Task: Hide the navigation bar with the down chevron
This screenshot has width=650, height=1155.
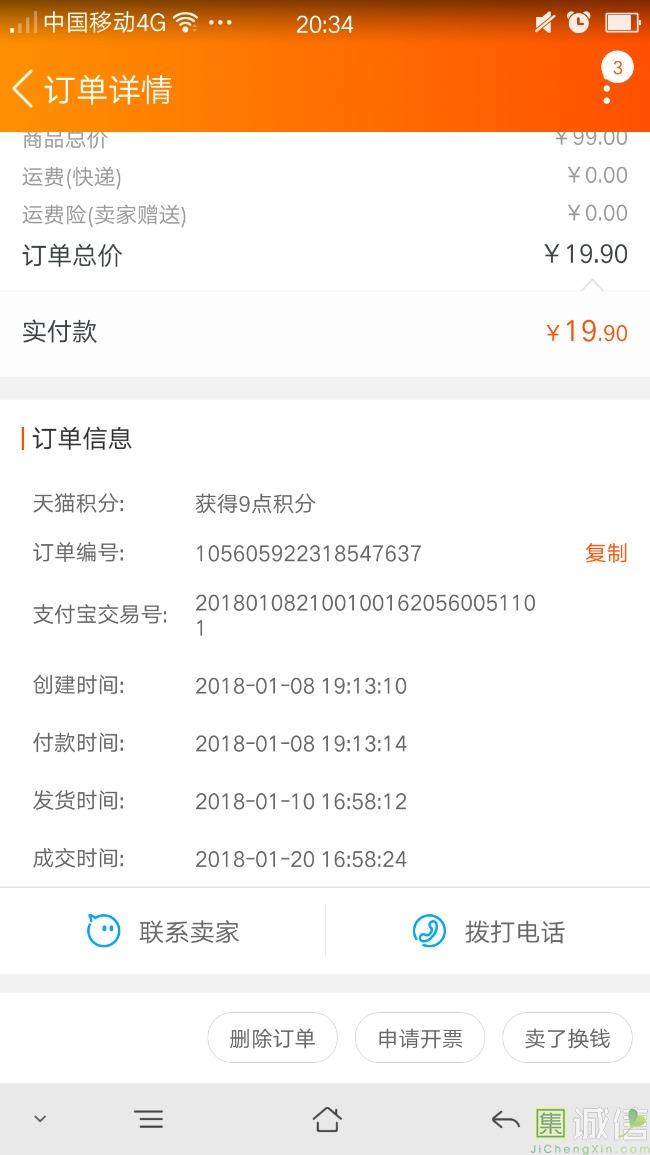Action: (x=41, y=1119)
